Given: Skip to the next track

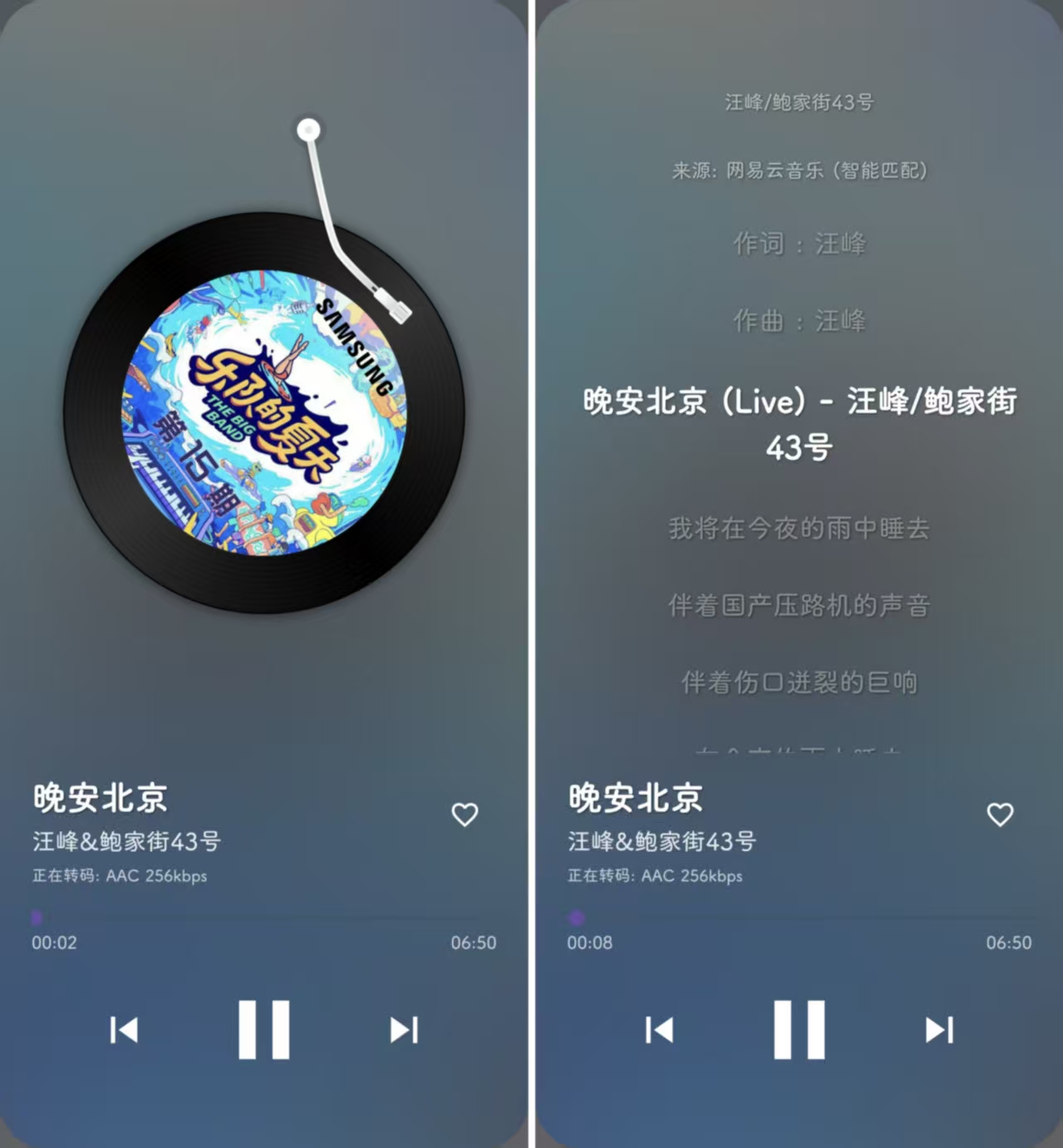Looking at the screenshot, I should 404,1030.
